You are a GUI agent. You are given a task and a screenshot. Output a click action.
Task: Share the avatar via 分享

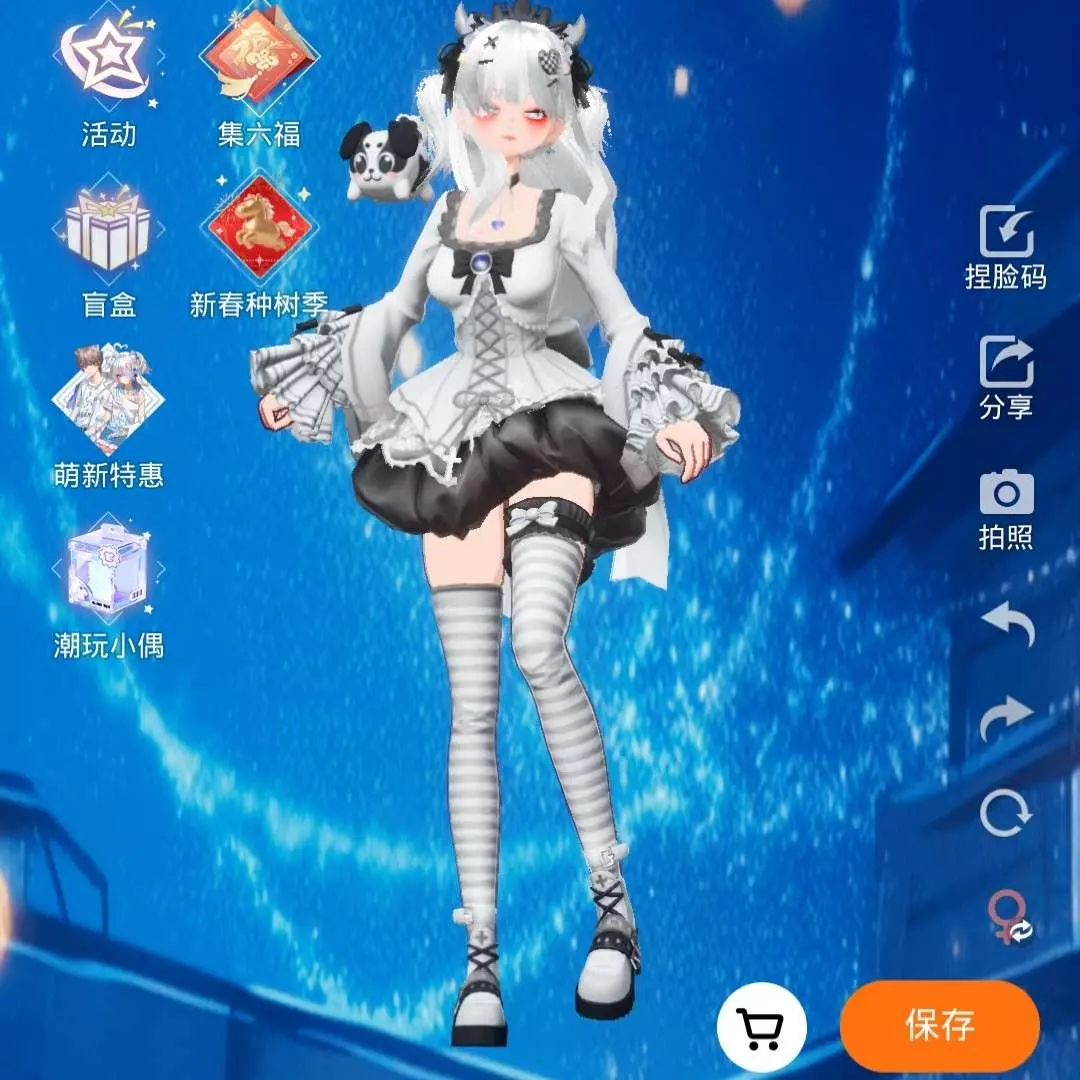1006,363
